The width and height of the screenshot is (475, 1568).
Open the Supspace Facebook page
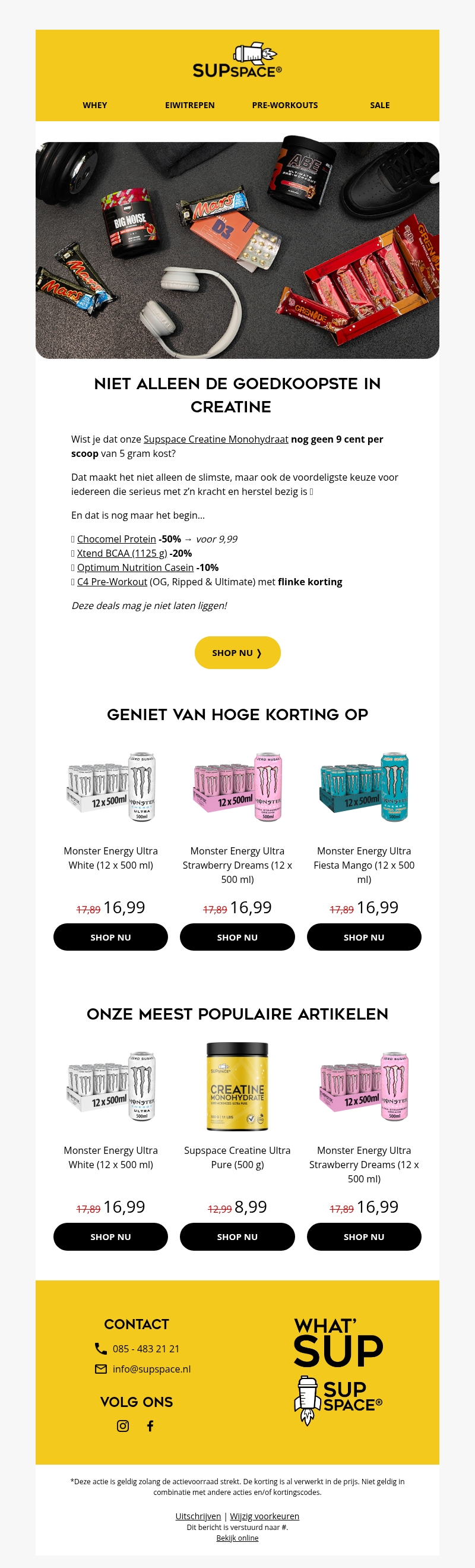tap(150, 1425)
